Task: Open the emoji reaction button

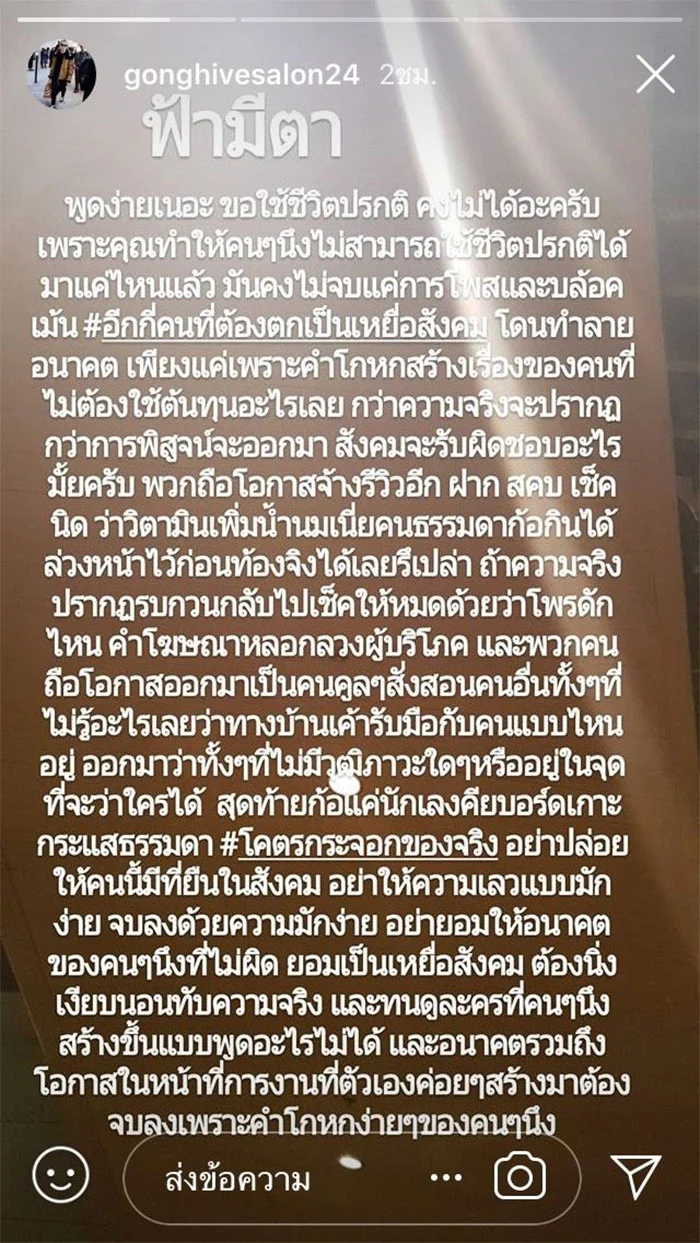Action: click(60, 1179)
